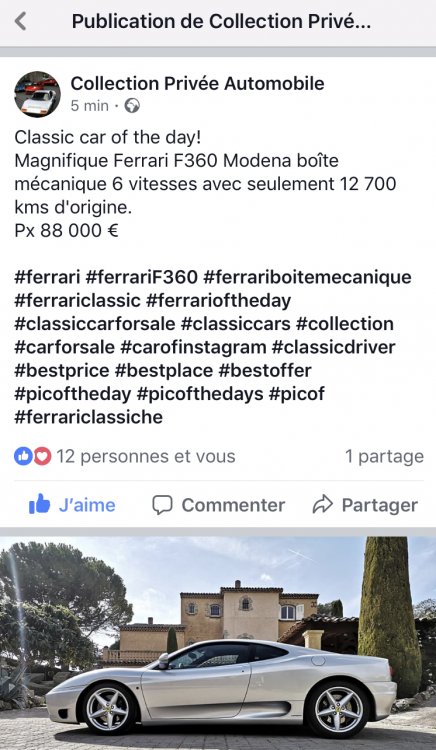Image resolution: width=436 pixels, height=750 pixels.
Task: Open the silver Ferrari photo
Action: [x=218, y=643]
